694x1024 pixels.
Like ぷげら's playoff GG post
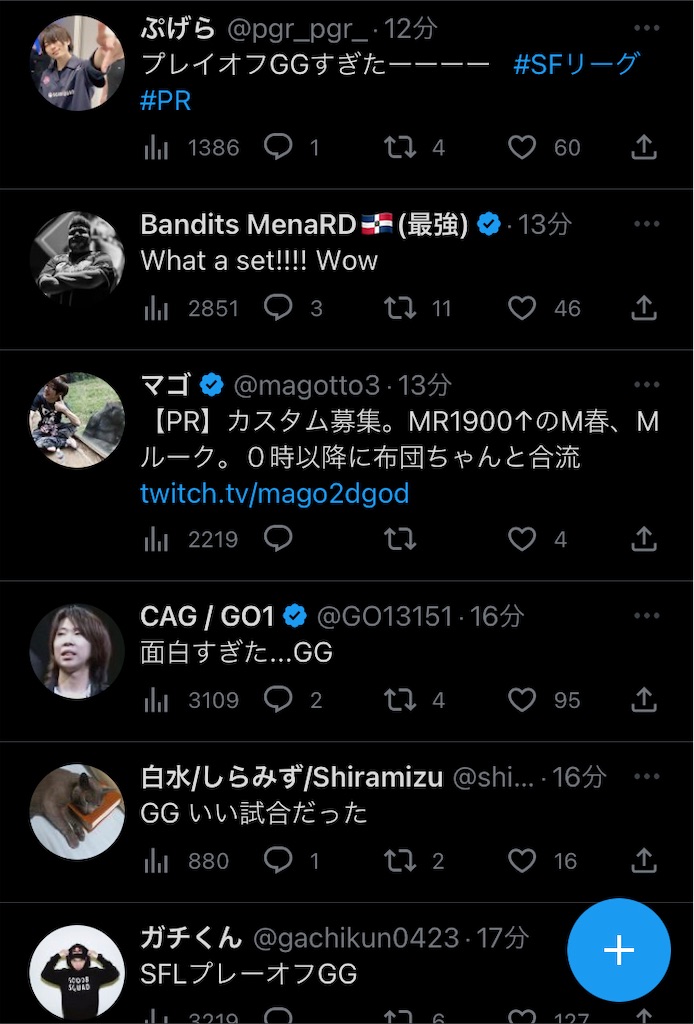[x=522, y=148]
